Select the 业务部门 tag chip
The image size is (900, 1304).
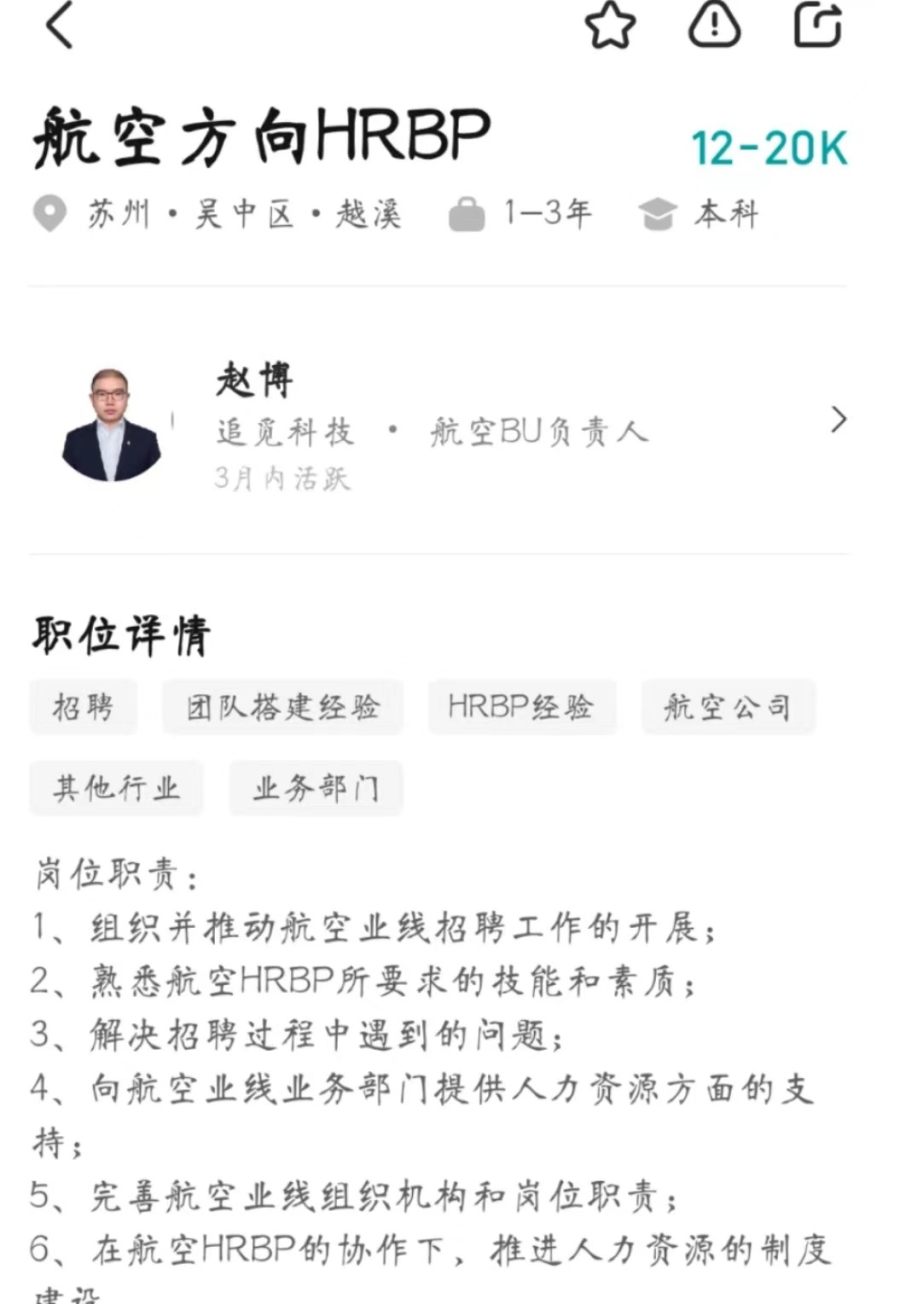pos(315,788)
